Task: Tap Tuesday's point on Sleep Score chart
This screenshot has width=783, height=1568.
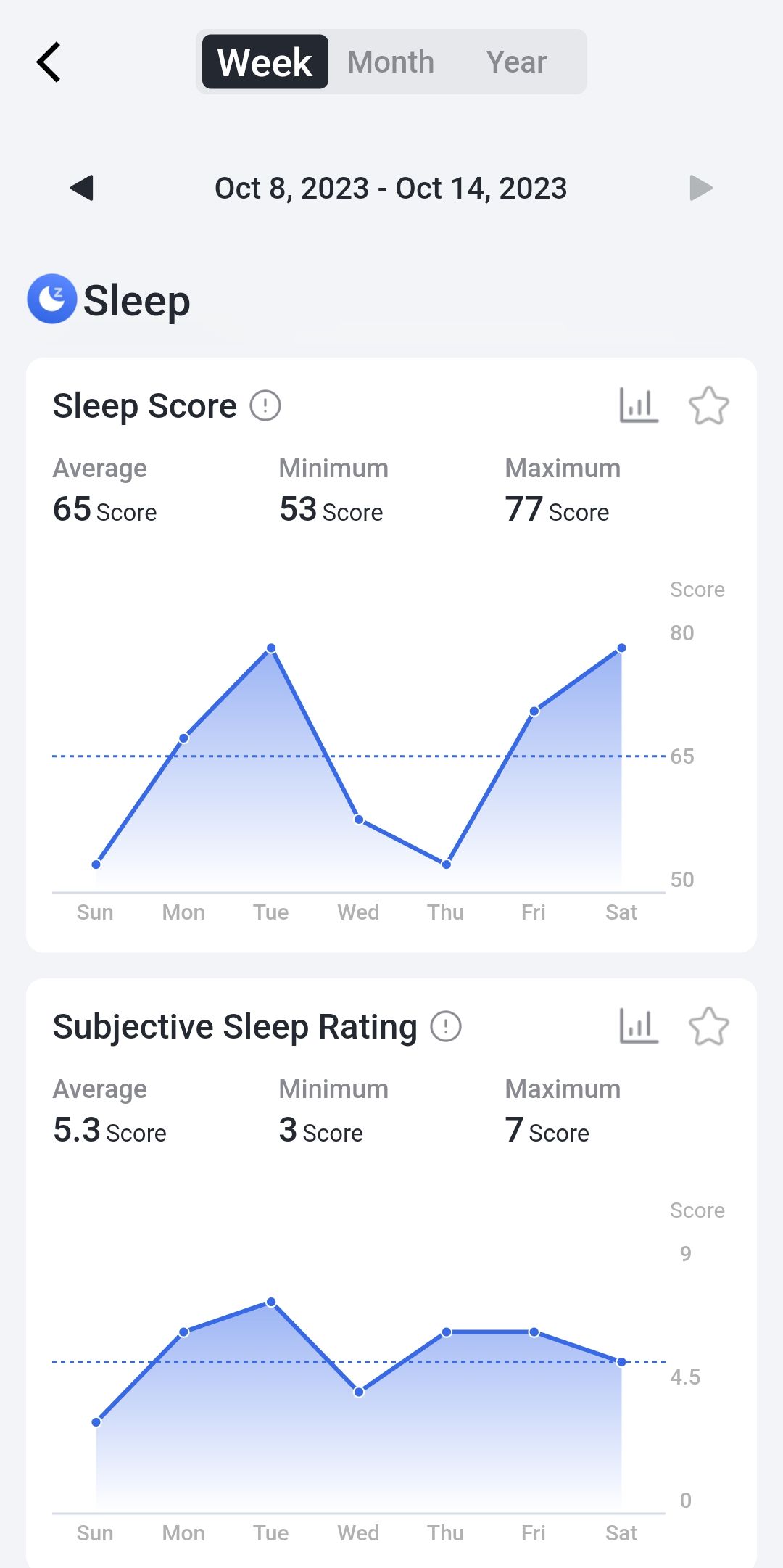Action: 271,648
